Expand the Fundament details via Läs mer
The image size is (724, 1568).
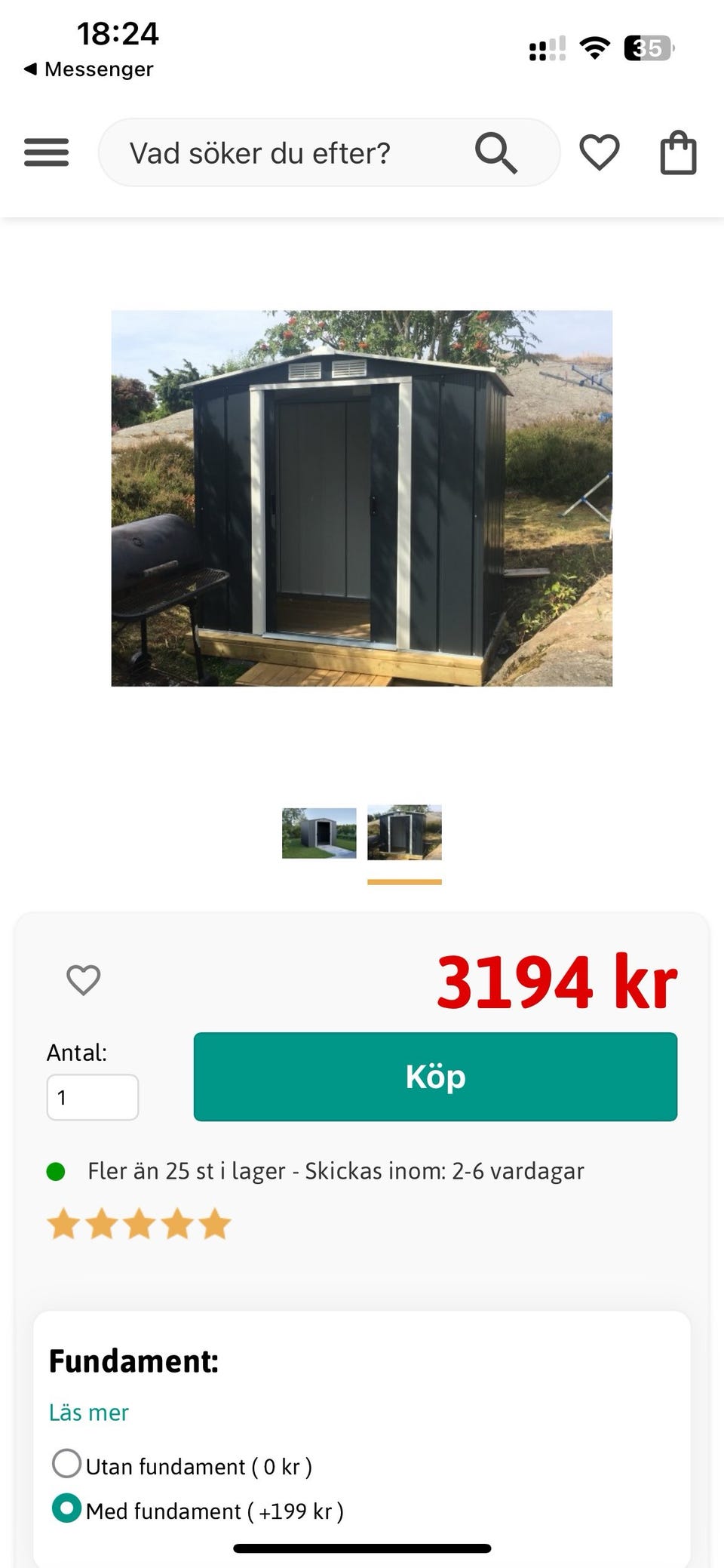coord(88,1412)
